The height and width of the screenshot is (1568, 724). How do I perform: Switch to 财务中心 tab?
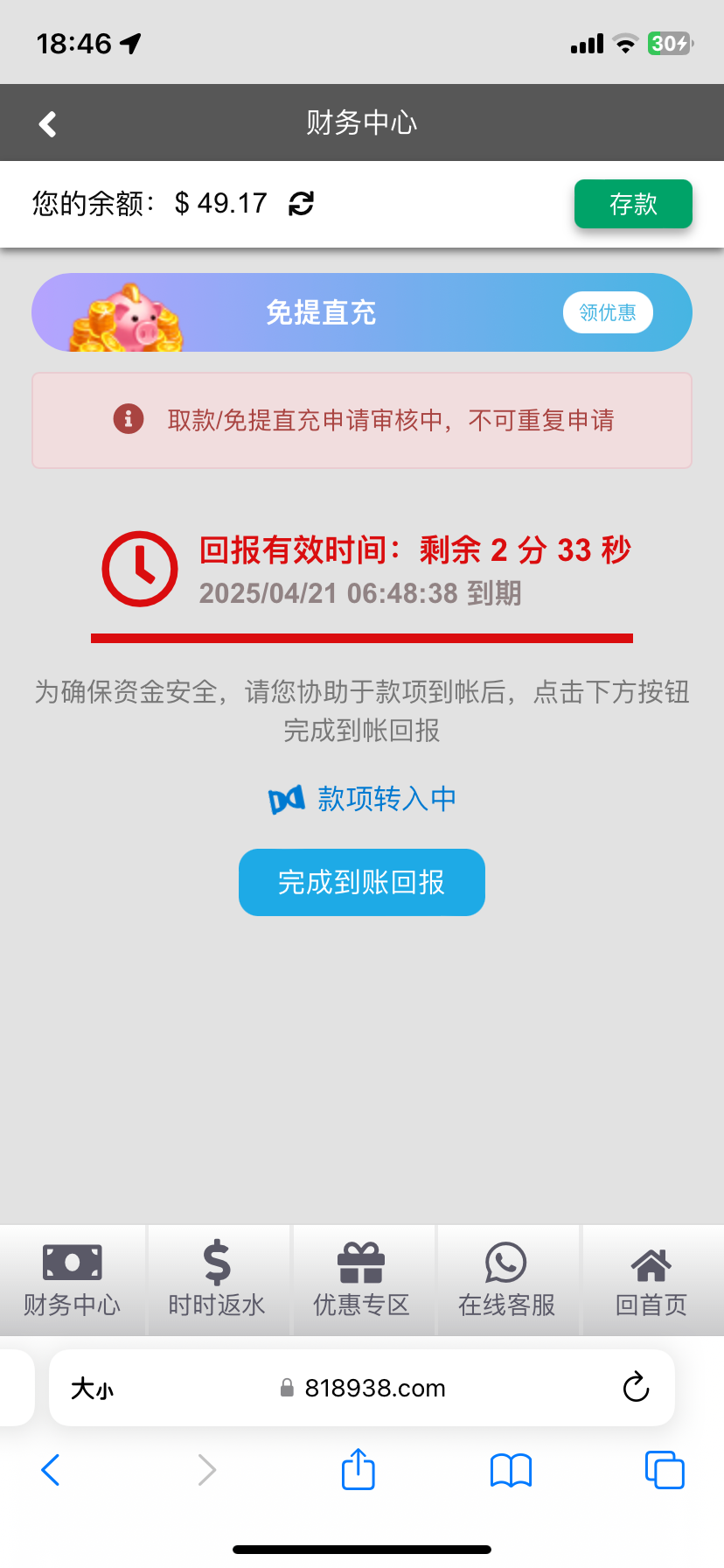(72, 1280)
